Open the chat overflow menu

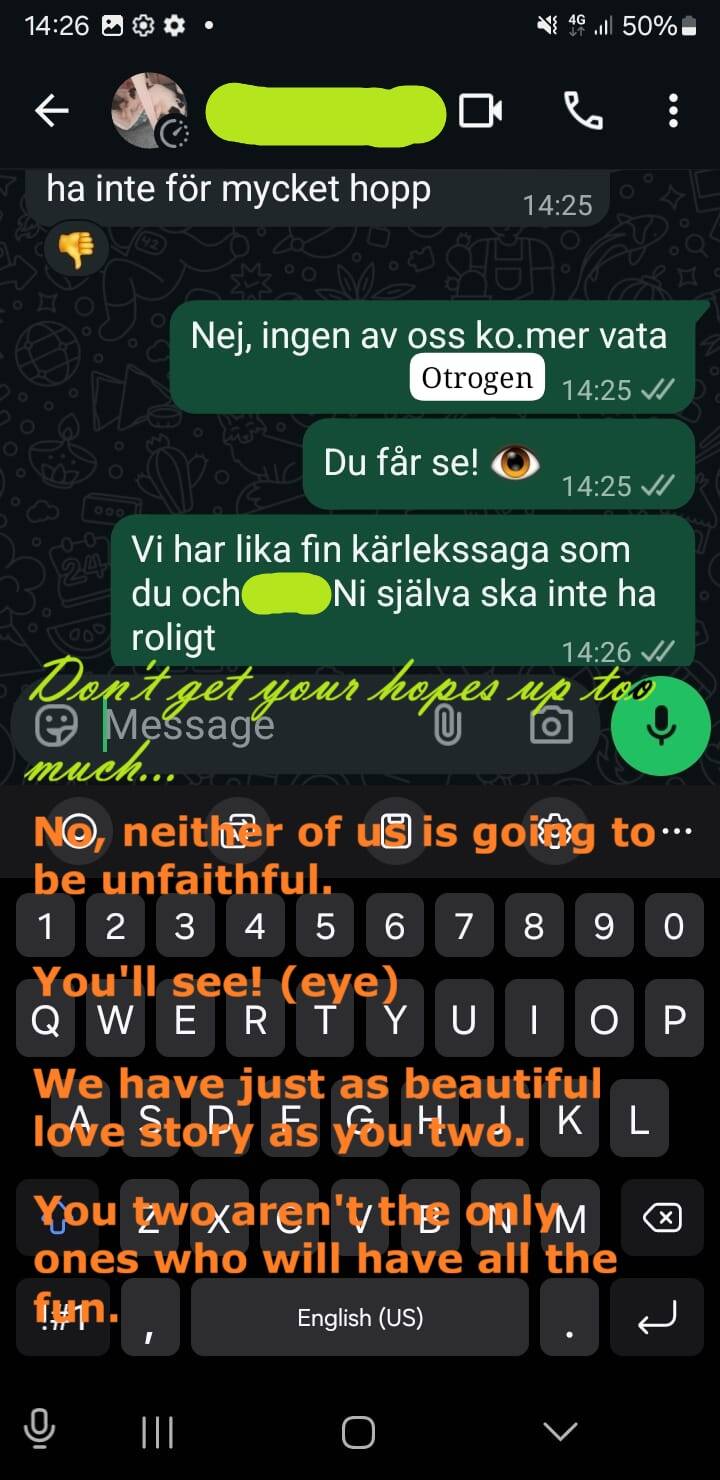673,111
